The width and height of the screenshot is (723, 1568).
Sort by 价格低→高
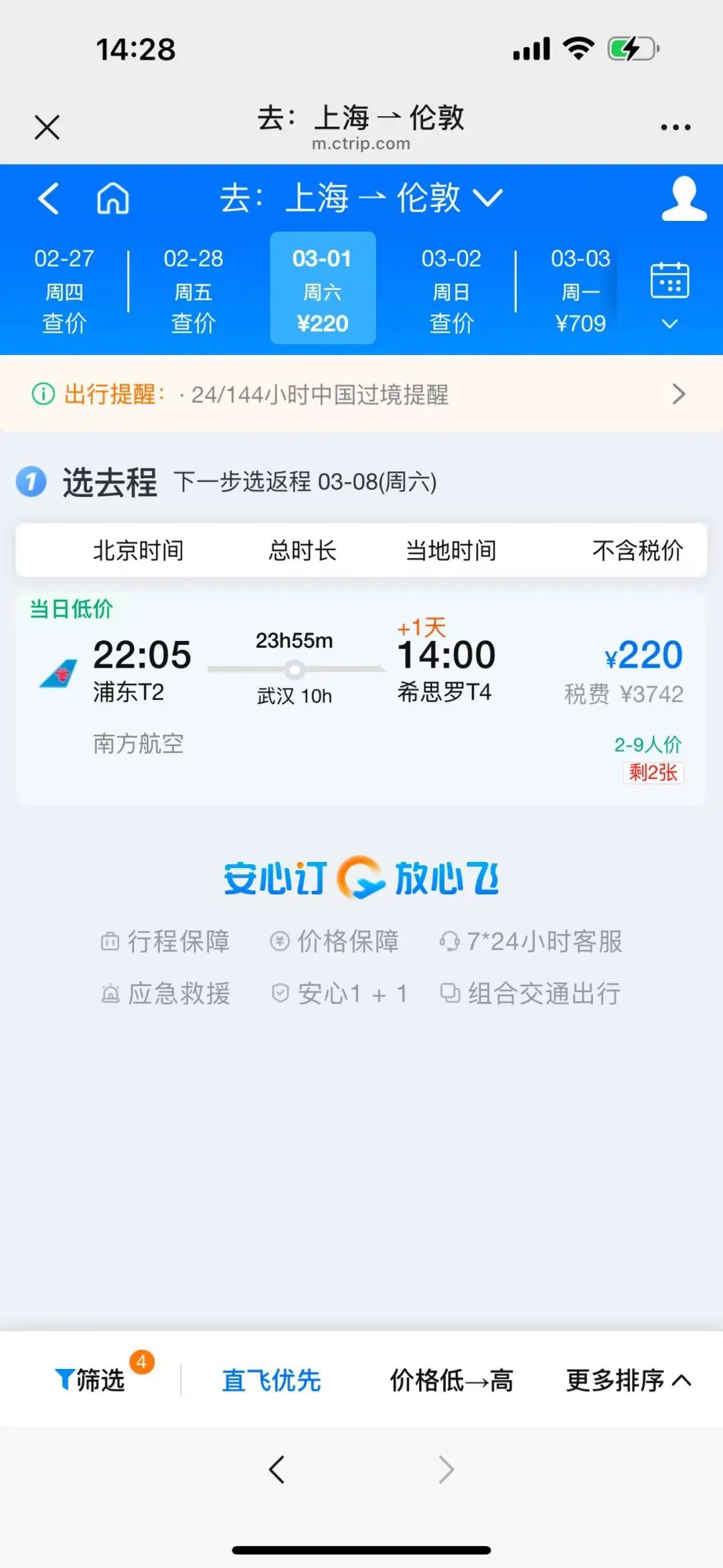click(451, 1380)
